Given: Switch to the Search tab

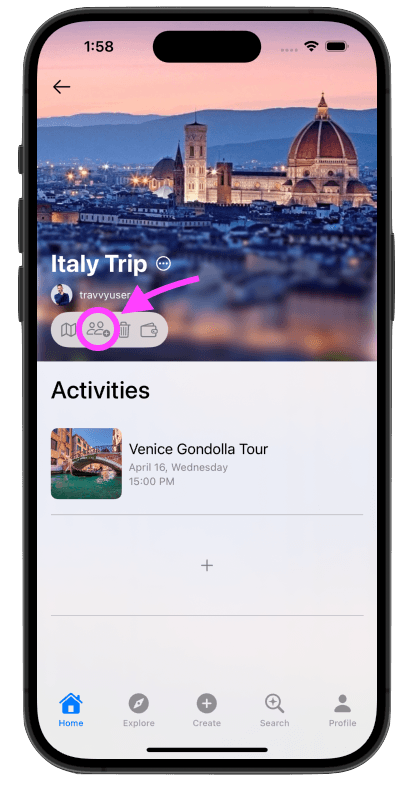Looking at the screenshot, I should click(x=274, y=710).
